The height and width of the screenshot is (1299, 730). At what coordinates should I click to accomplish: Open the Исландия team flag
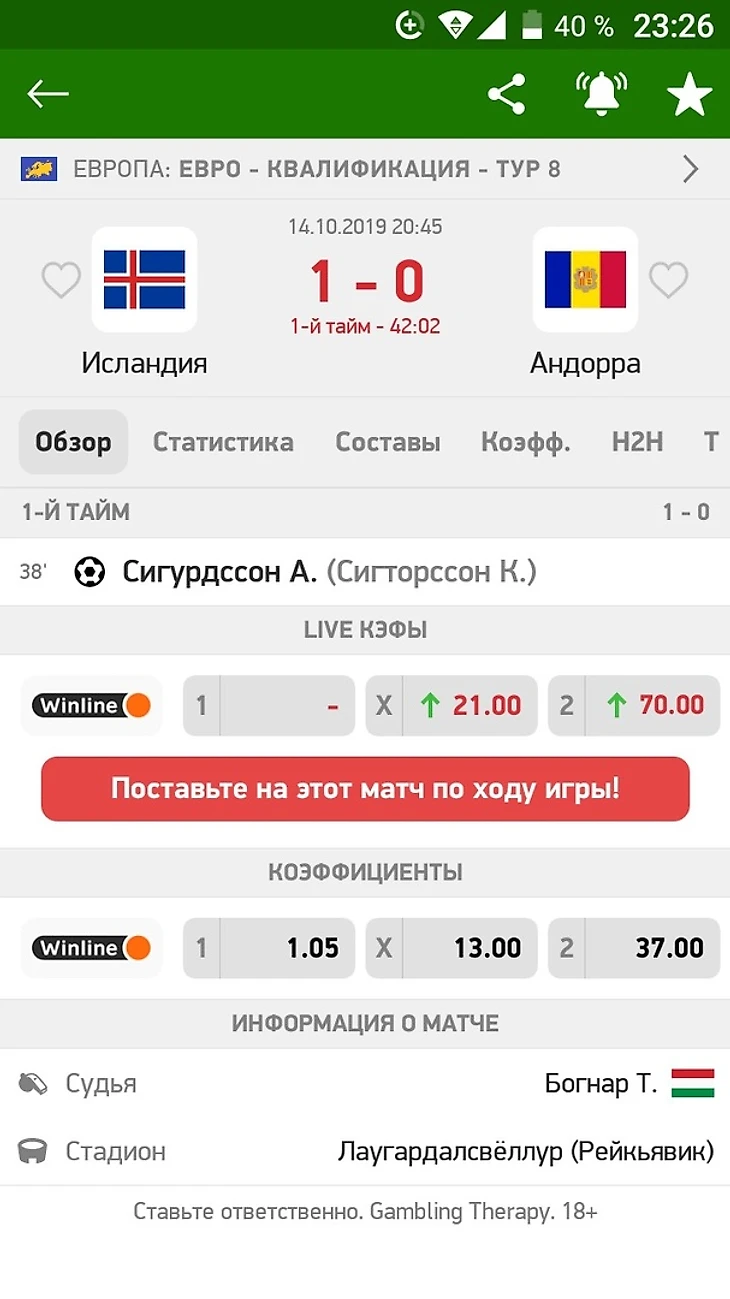point(144,279)
